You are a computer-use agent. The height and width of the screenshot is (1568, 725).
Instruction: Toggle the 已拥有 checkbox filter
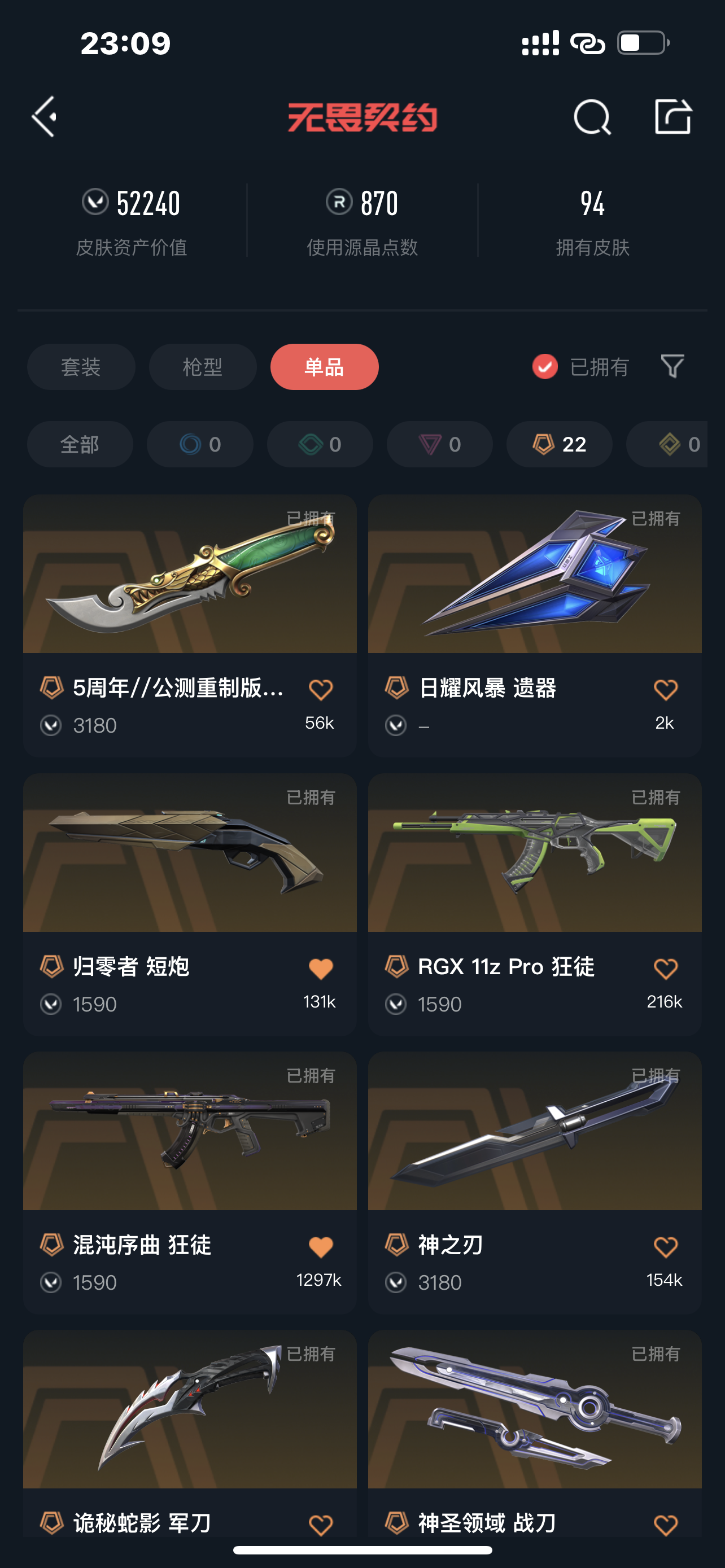click(545, 366)
